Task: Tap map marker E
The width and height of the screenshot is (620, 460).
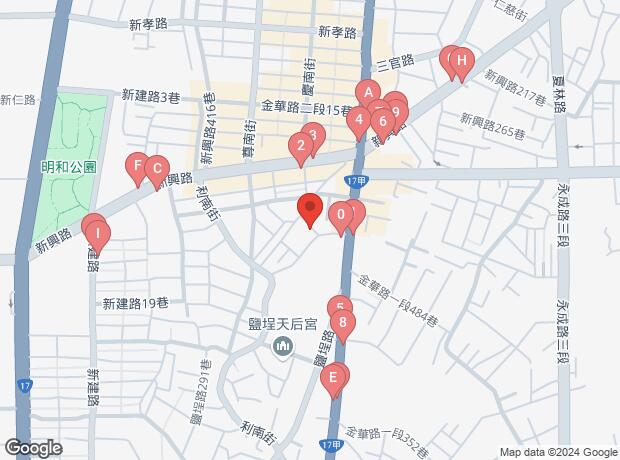Action: tap(331, 378)
